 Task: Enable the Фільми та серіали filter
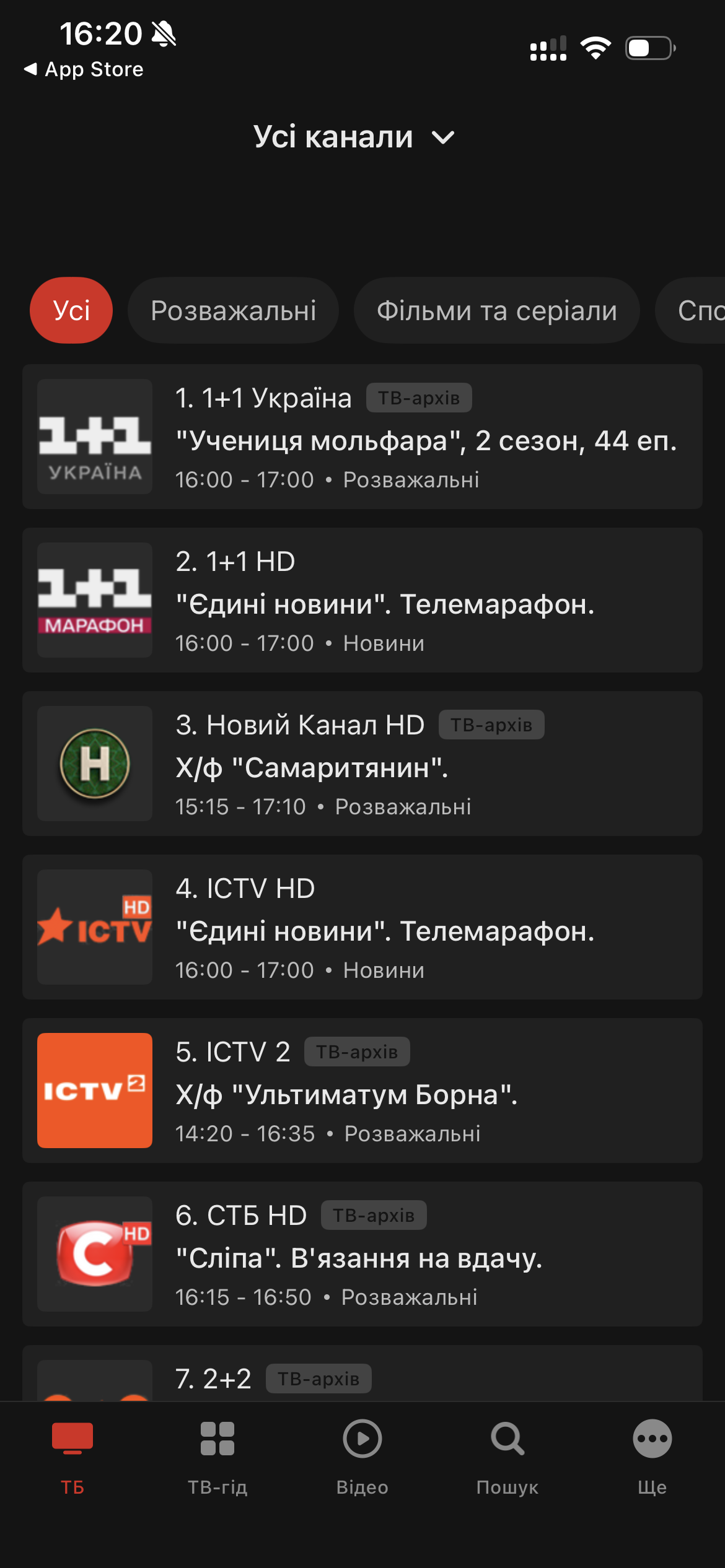(x=496, y=310)
